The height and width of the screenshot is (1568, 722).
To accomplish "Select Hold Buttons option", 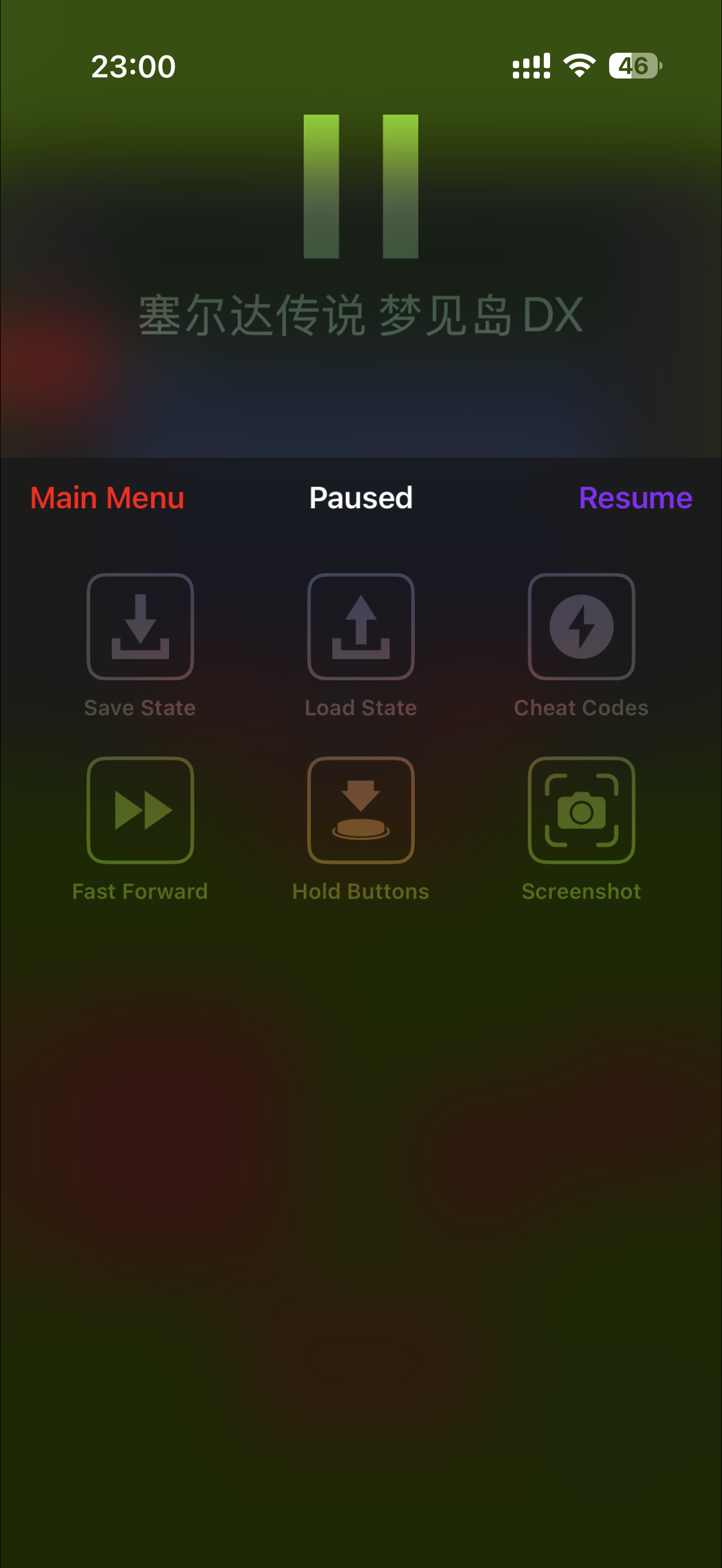I will coord(360,810).
